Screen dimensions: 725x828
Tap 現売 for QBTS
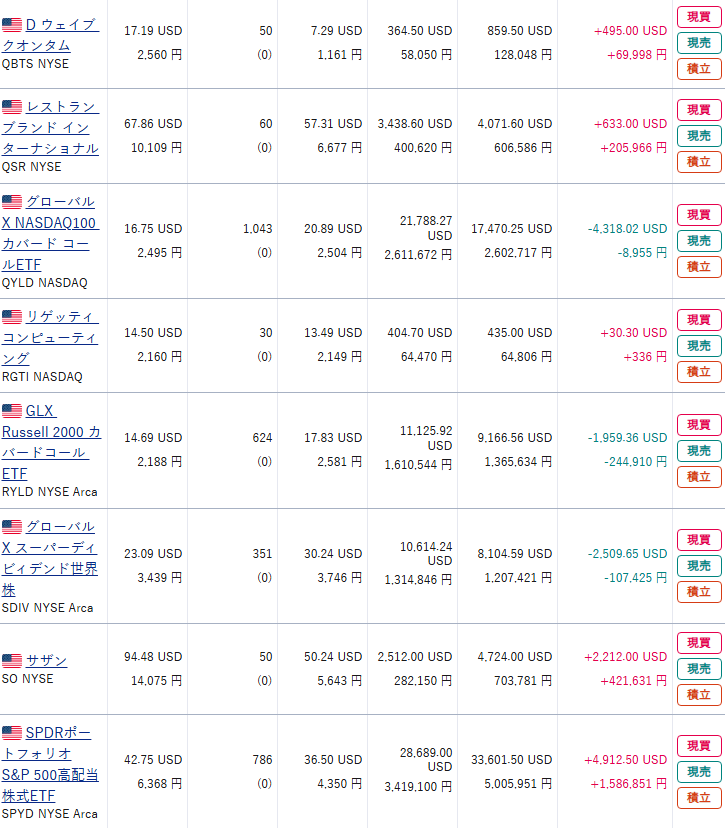pos(698,43)
